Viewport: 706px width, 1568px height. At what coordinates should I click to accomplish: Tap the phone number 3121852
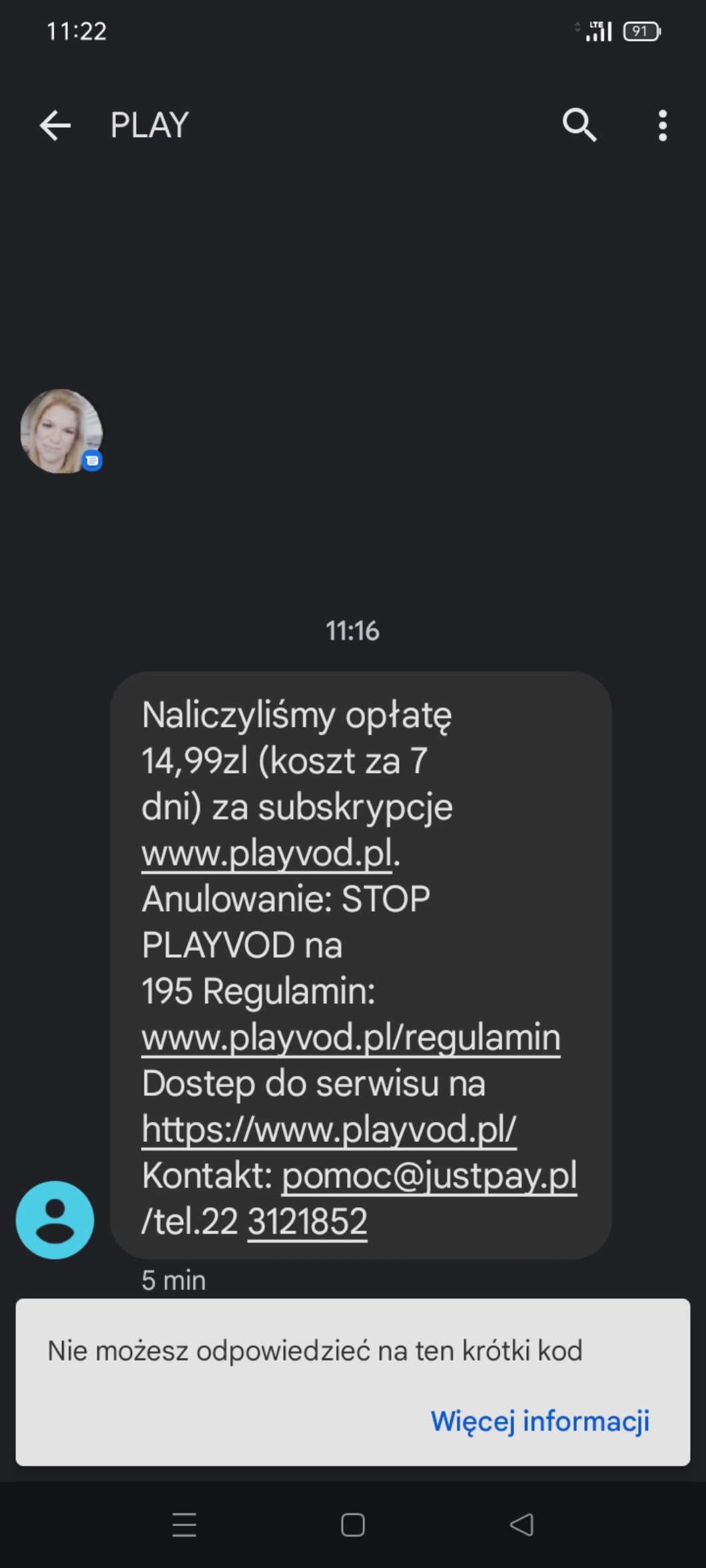point(307,1222)
